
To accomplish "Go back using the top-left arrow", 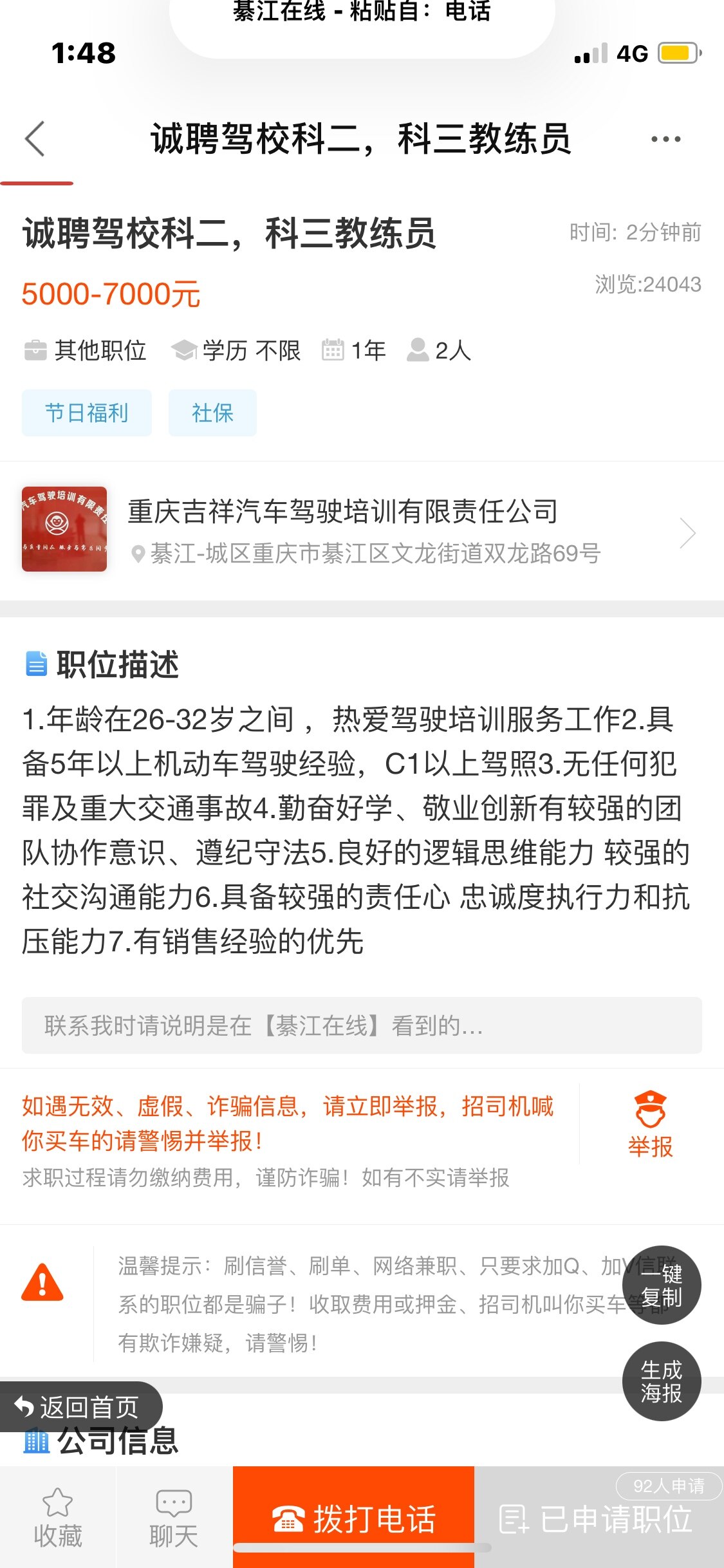I will pos(35,138).
